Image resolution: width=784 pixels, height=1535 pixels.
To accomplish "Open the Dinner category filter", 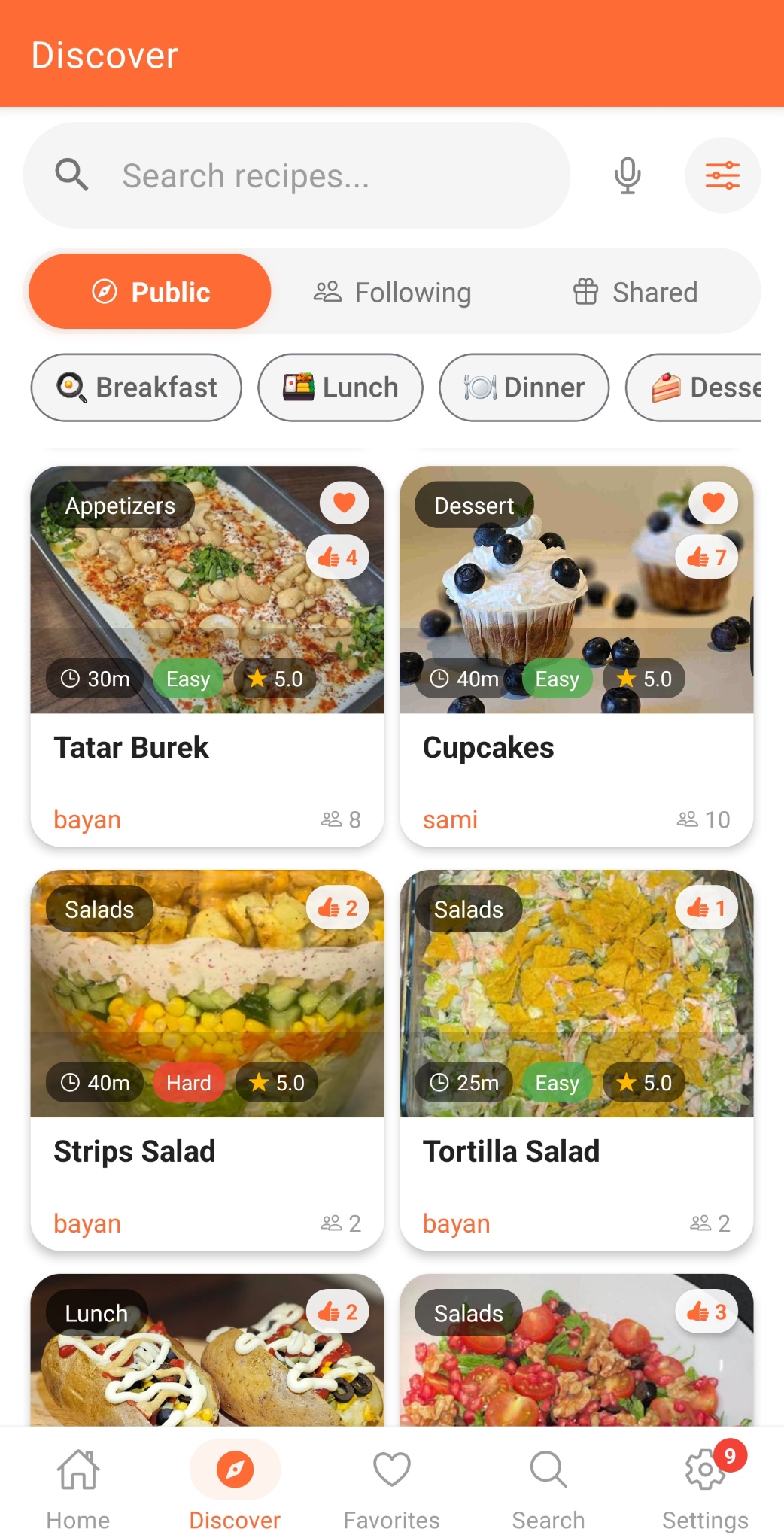I will pyautogui.click(x=524, y=388).
